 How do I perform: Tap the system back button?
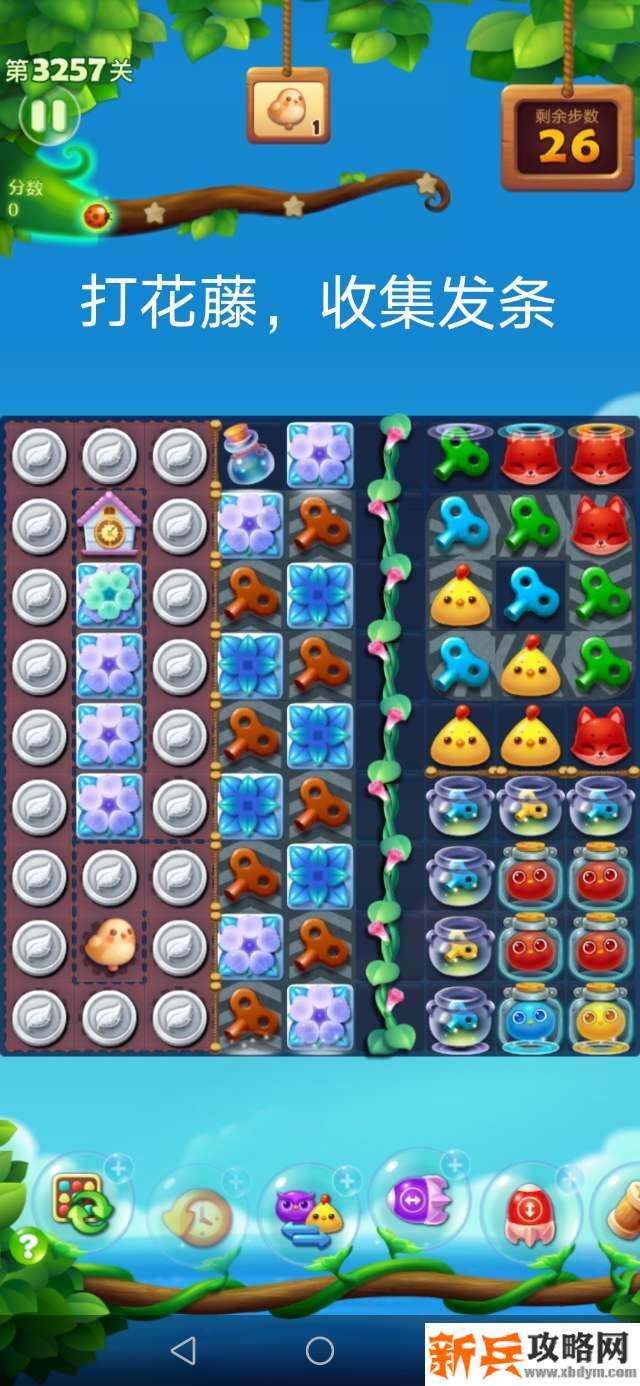(183, 1351)
